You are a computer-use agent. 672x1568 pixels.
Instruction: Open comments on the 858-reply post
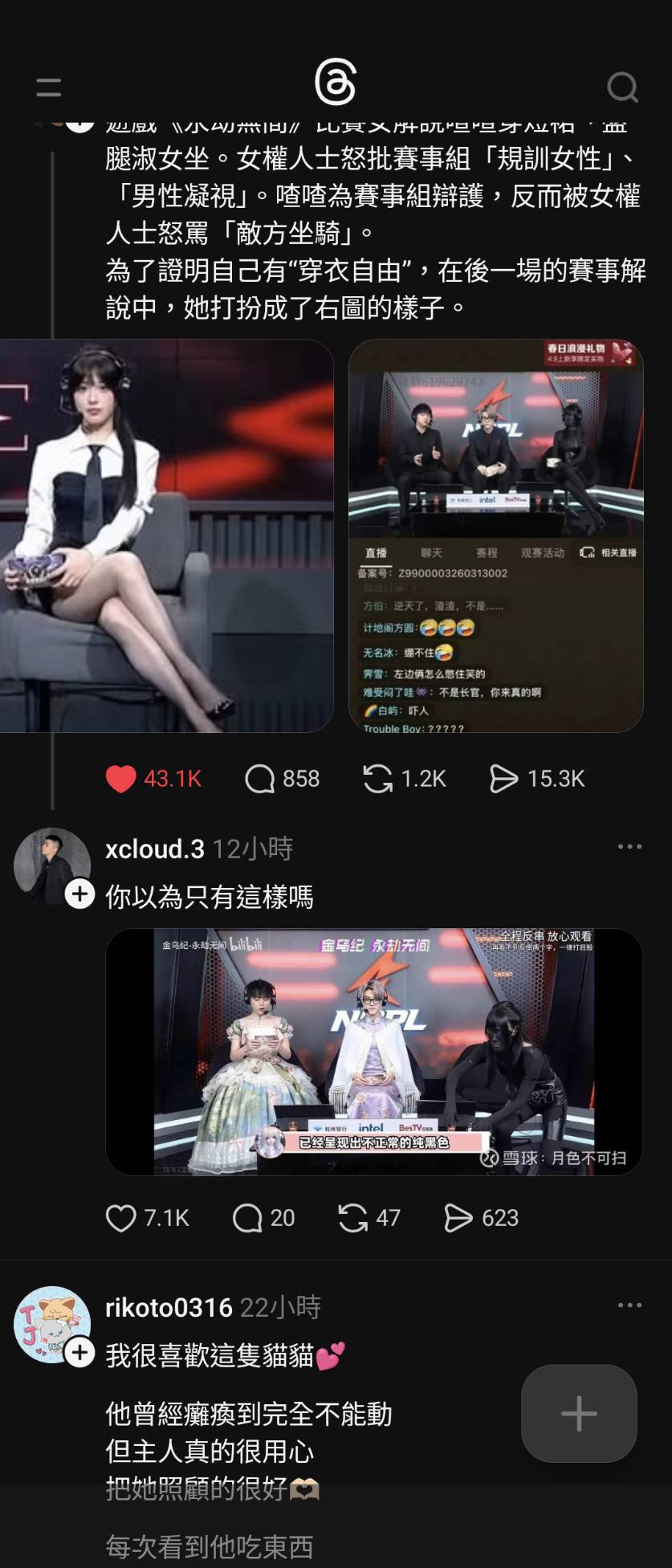pos(259,779)
